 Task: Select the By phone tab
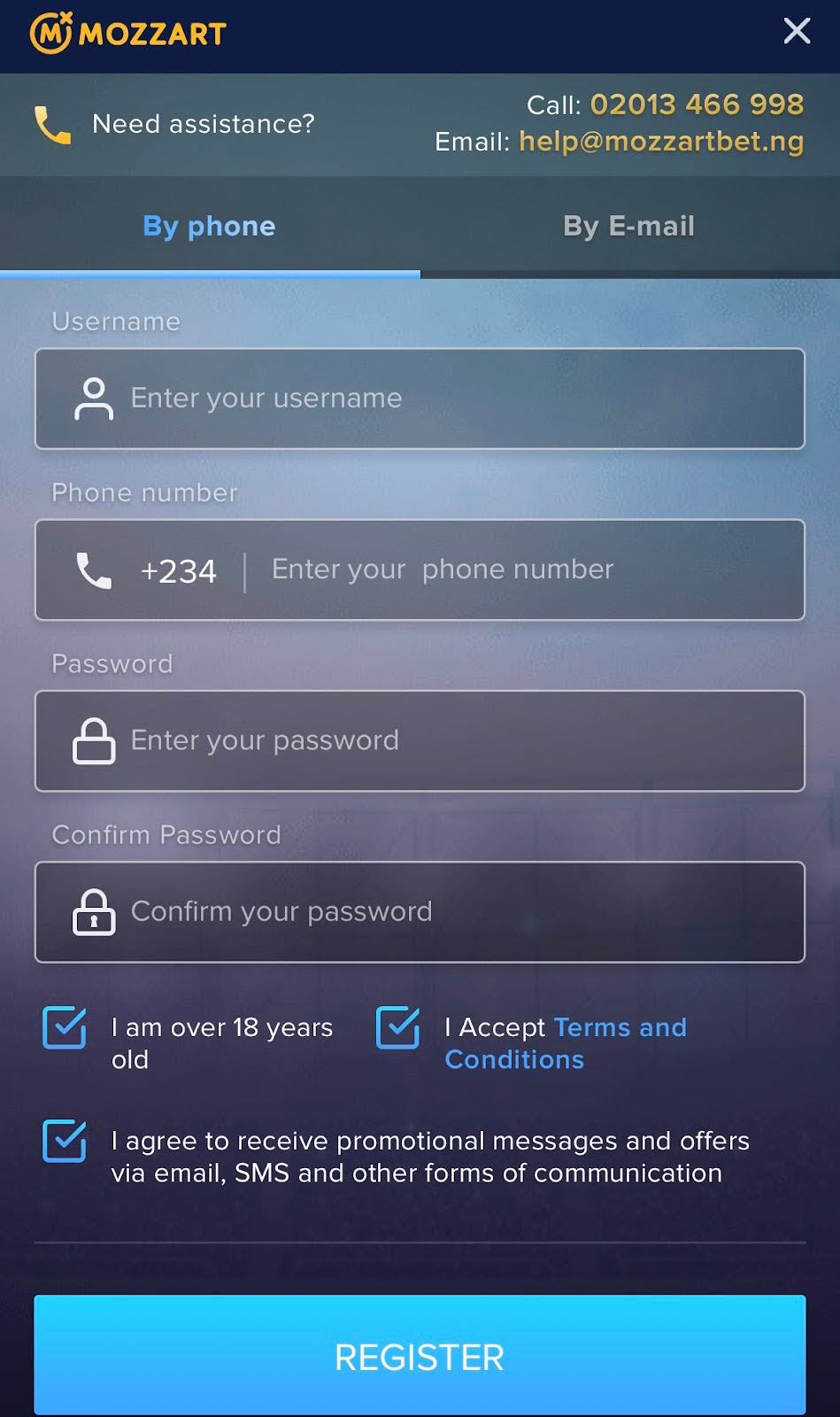pyautogui.click(x=209, y=226)
